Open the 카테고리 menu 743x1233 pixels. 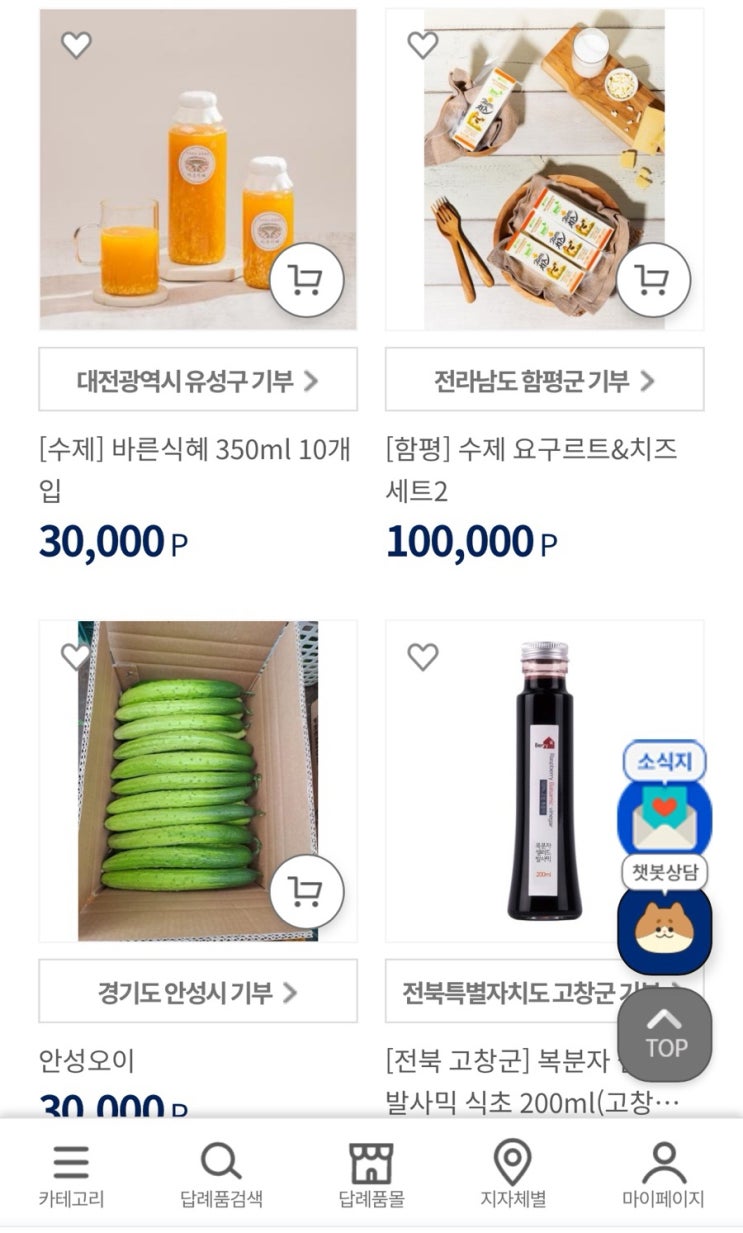[71, 1176]
